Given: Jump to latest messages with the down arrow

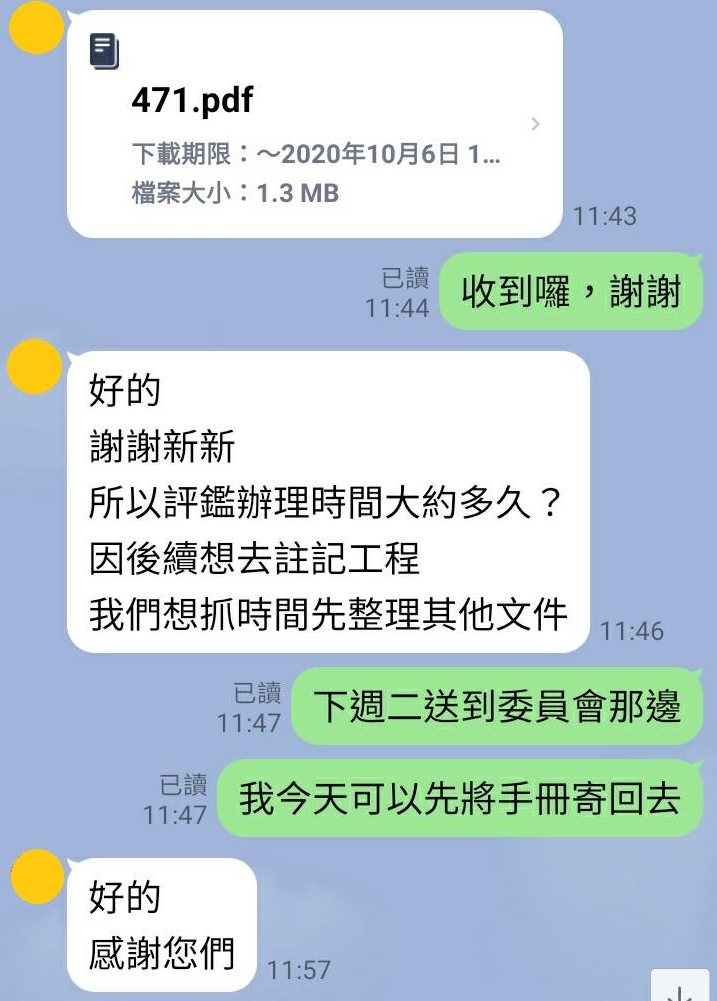Looking at the screenshot, I should point(683,988).
